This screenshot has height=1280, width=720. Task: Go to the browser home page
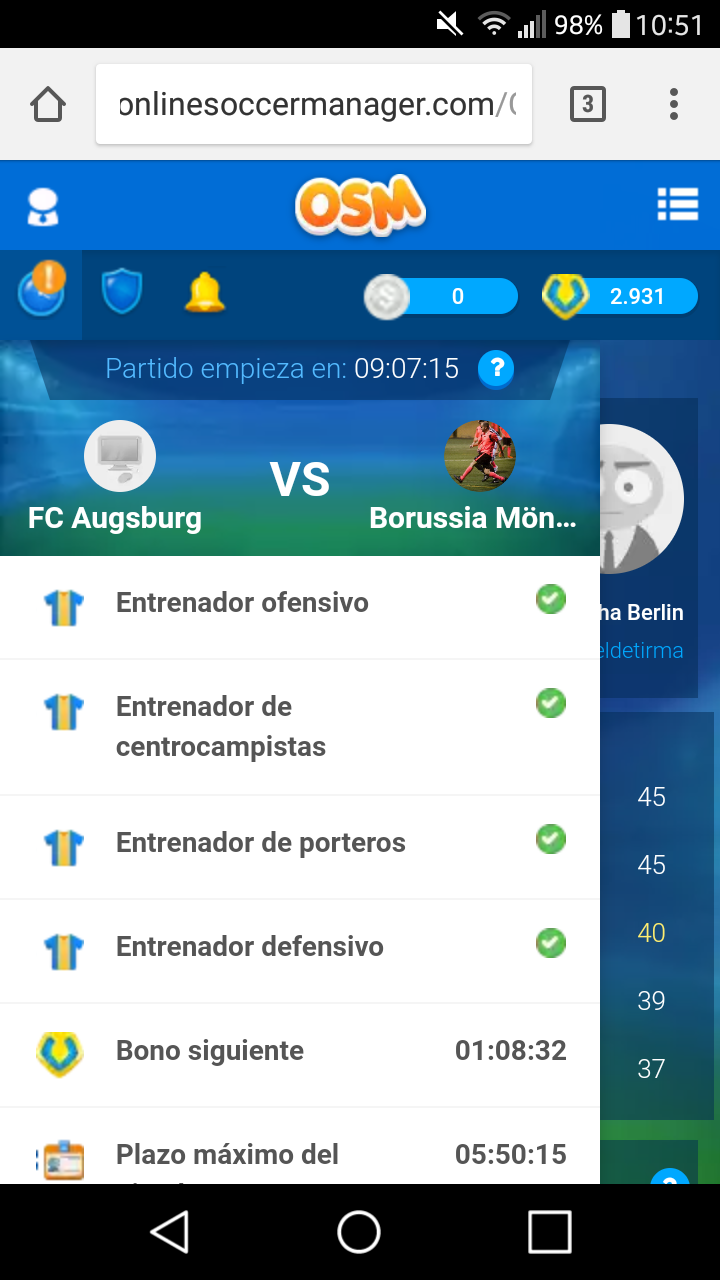48,104
